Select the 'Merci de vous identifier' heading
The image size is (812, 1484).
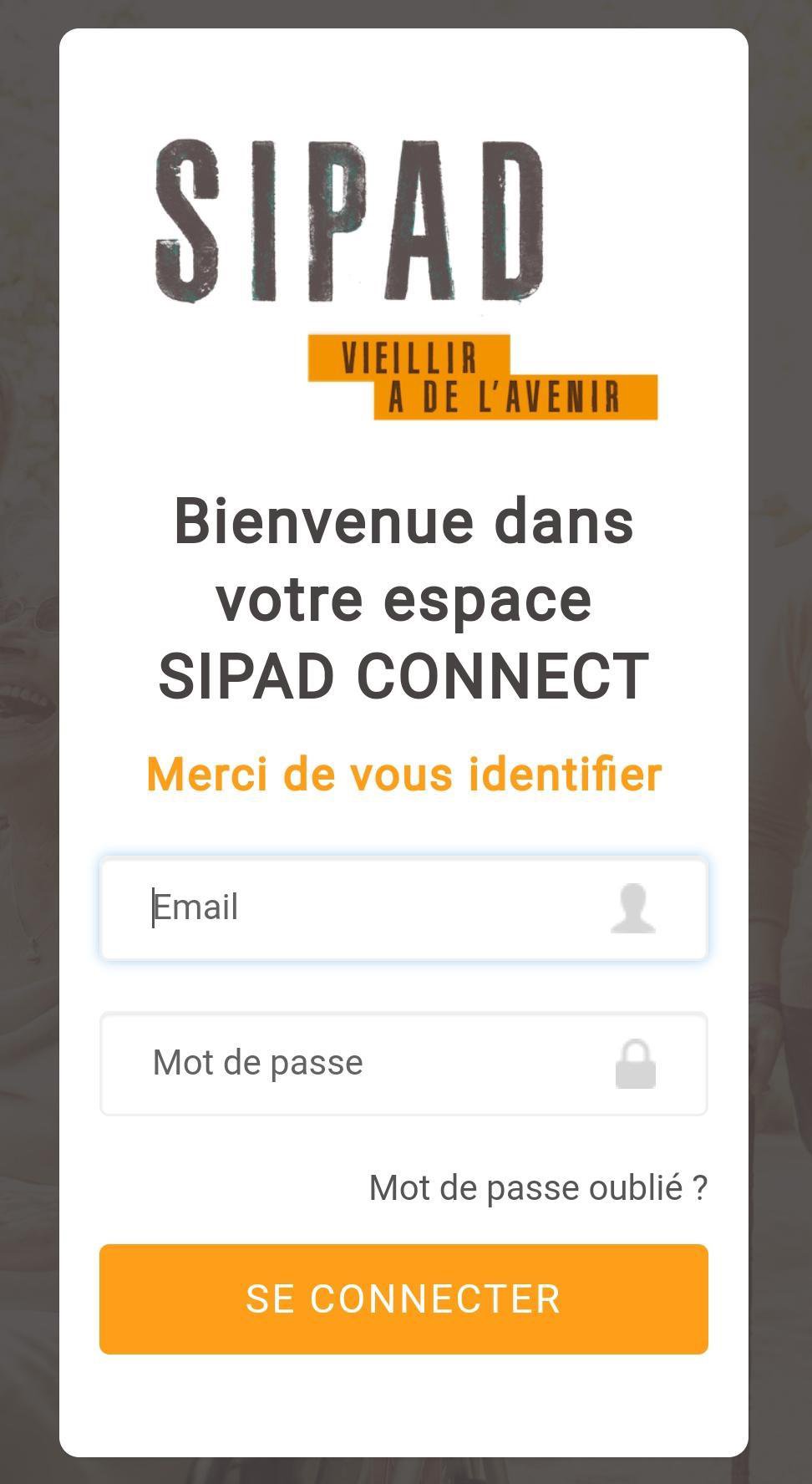point(404,773)
